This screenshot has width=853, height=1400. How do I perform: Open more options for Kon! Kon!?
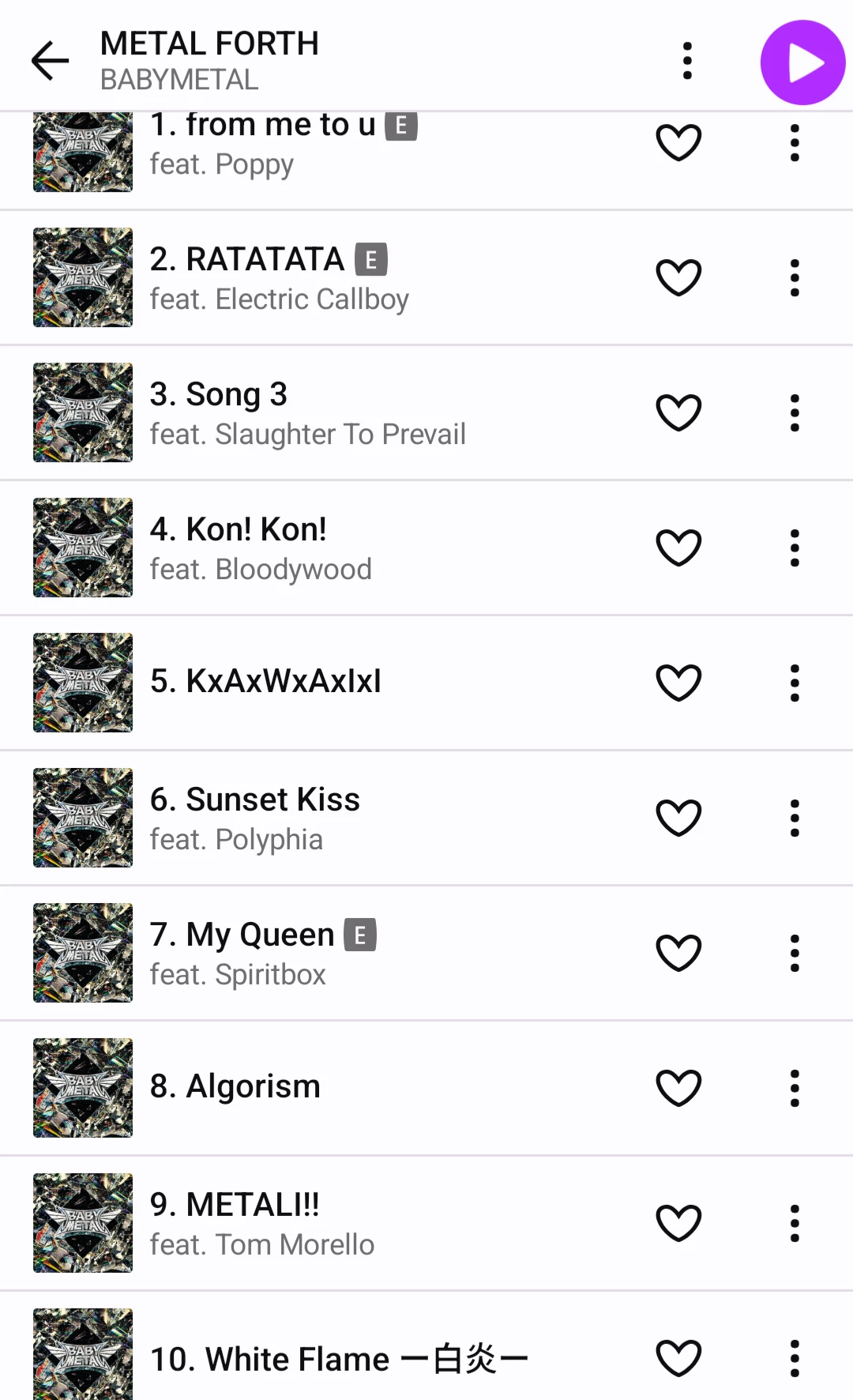[795, 548]
